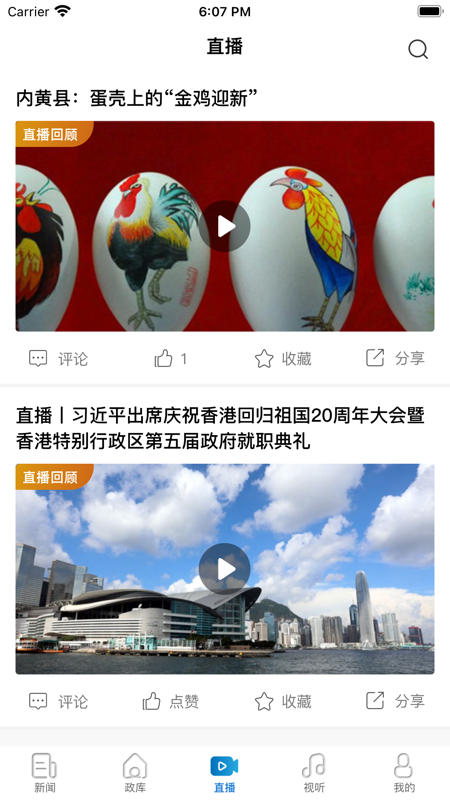The image size is (450, 800).
Task: Like the 内黄县 eggshell post with 1 like
Action: pos(171,359)
